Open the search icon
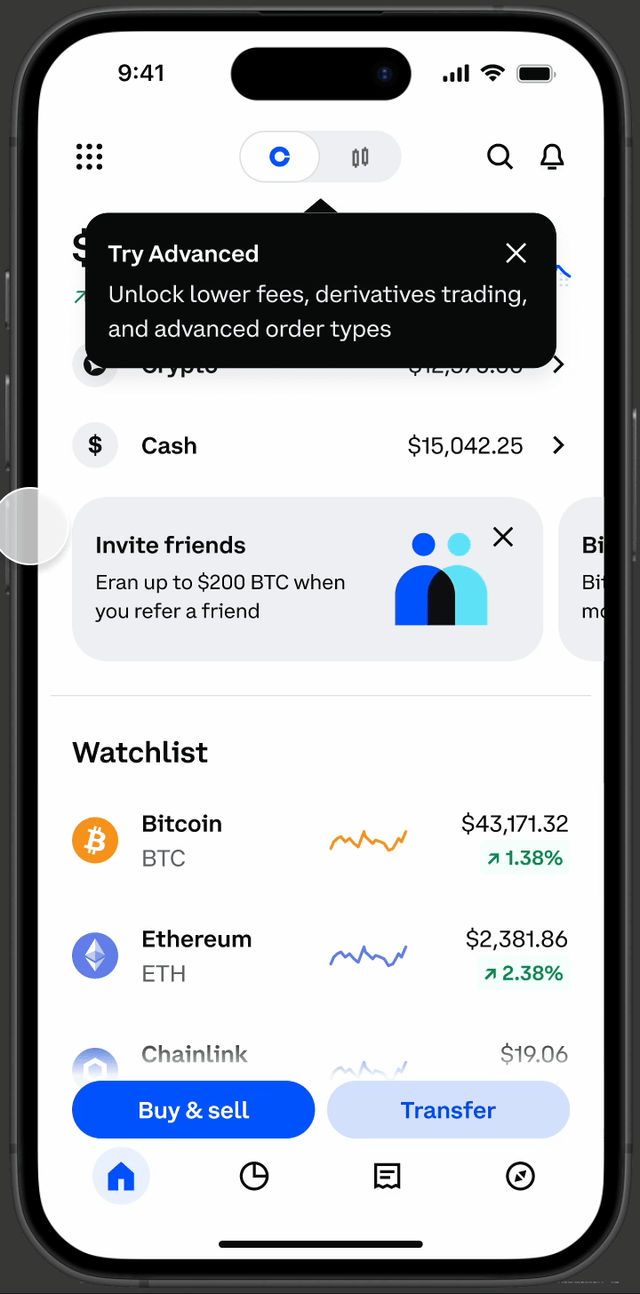The width and height of the screenshot is (640, 1294). pyautogui.click(x=499, y=157)
